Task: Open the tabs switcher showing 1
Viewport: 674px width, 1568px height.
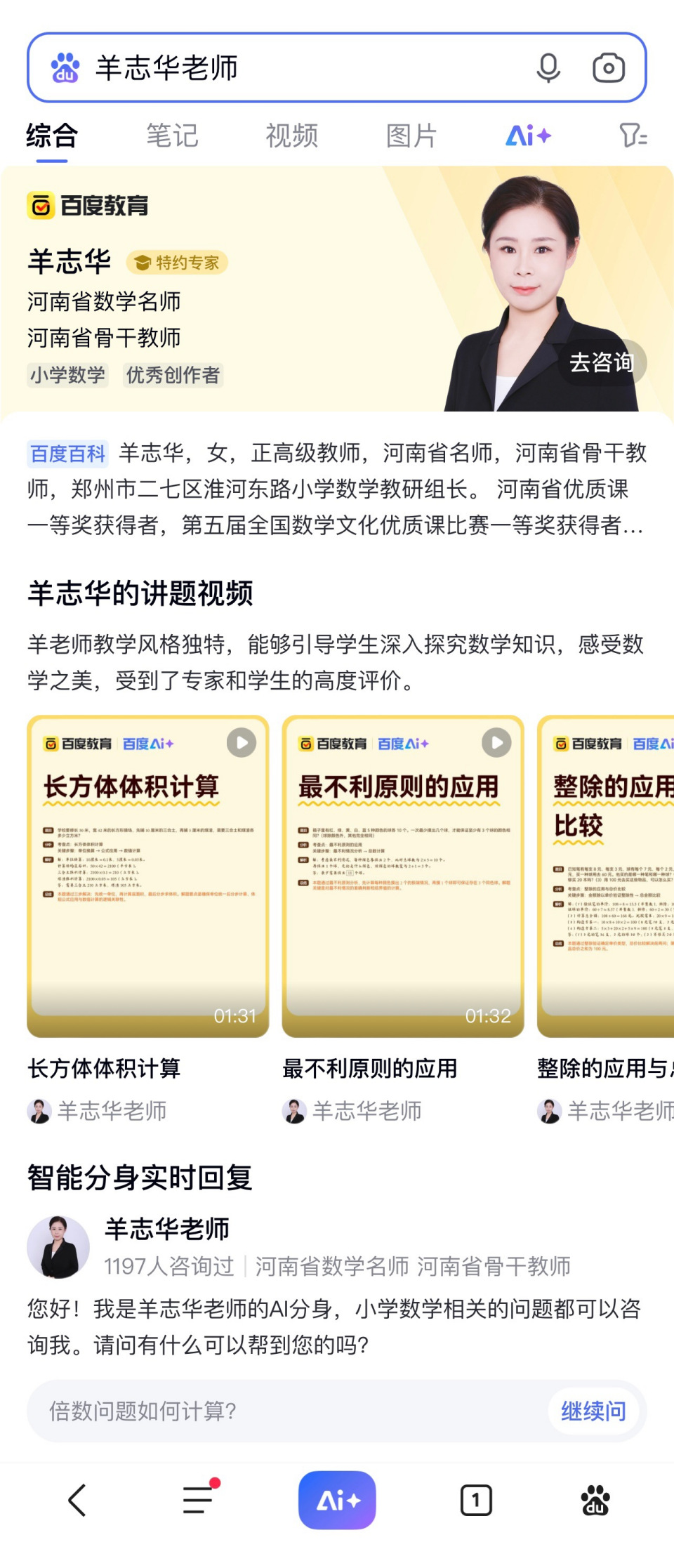Action: [x=476, y=1501]
